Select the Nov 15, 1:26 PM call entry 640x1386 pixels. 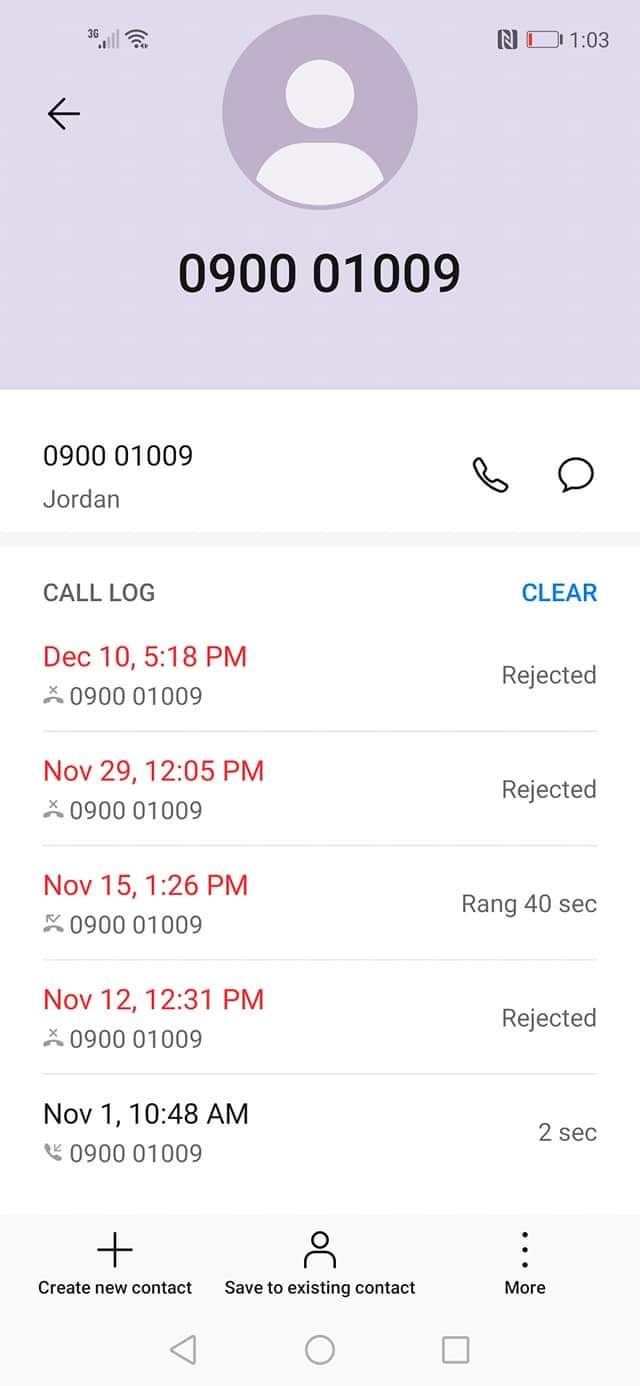[320, 903]
